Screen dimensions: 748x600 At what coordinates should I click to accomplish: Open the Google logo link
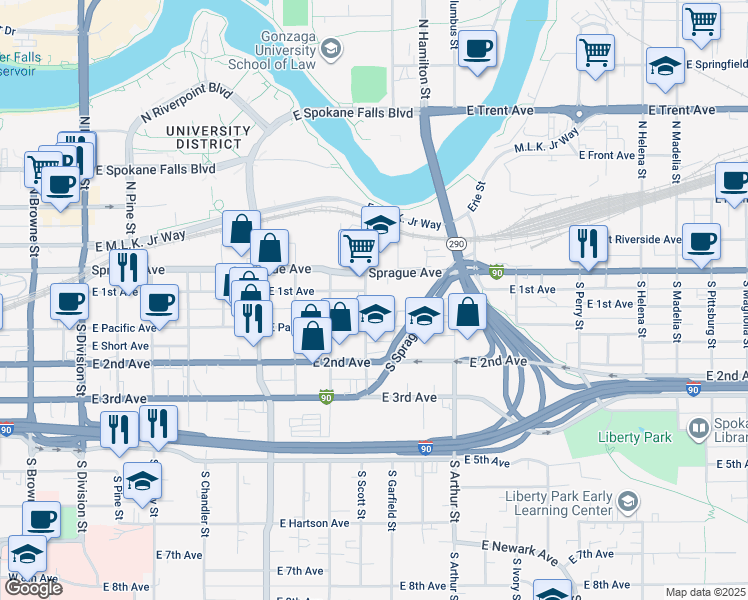pos(33,588)
